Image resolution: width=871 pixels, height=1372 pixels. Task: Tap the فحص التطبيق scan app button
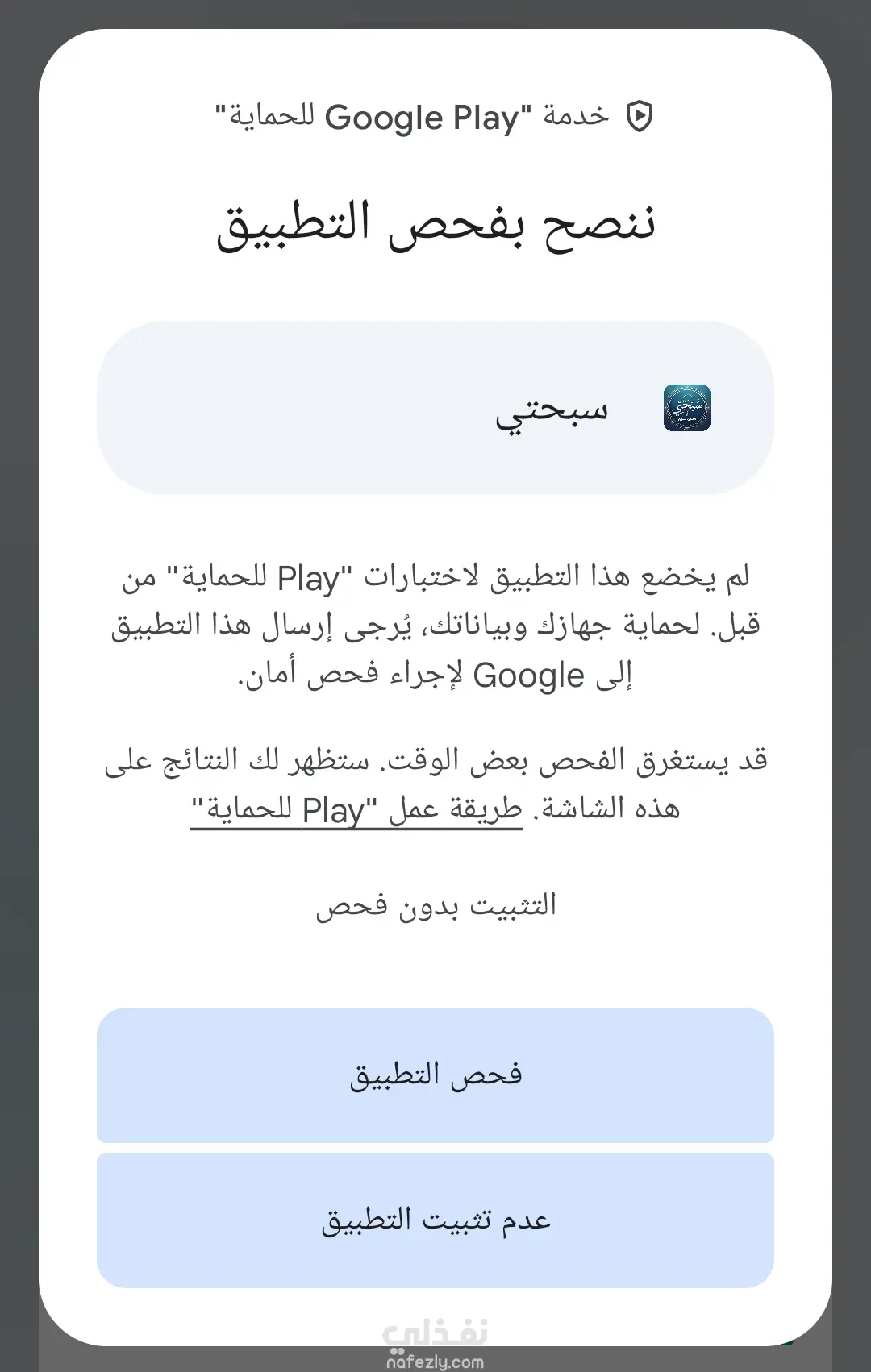click(x=435, y=1075)
